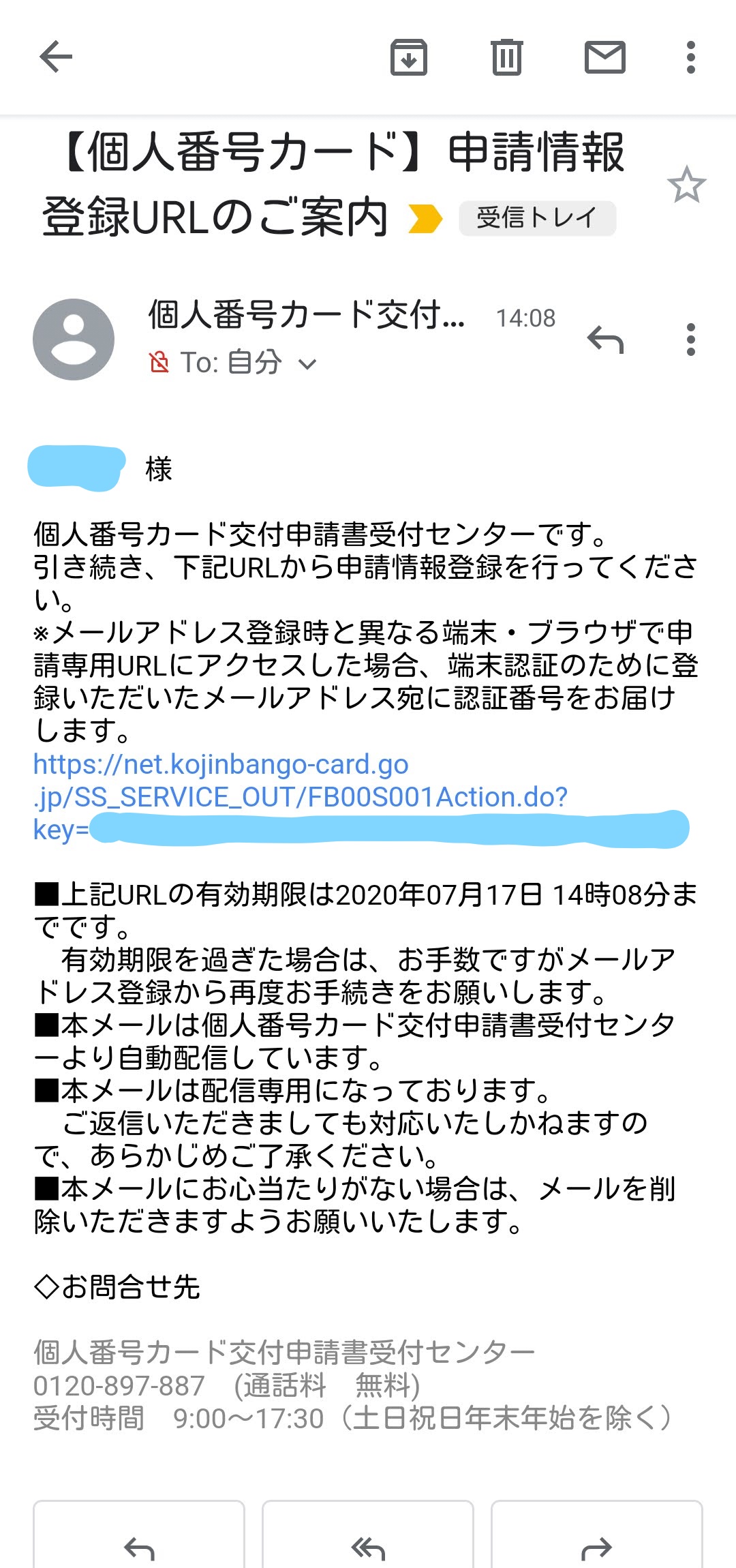Tap the bottom reply-all button

click(368, 1534)
